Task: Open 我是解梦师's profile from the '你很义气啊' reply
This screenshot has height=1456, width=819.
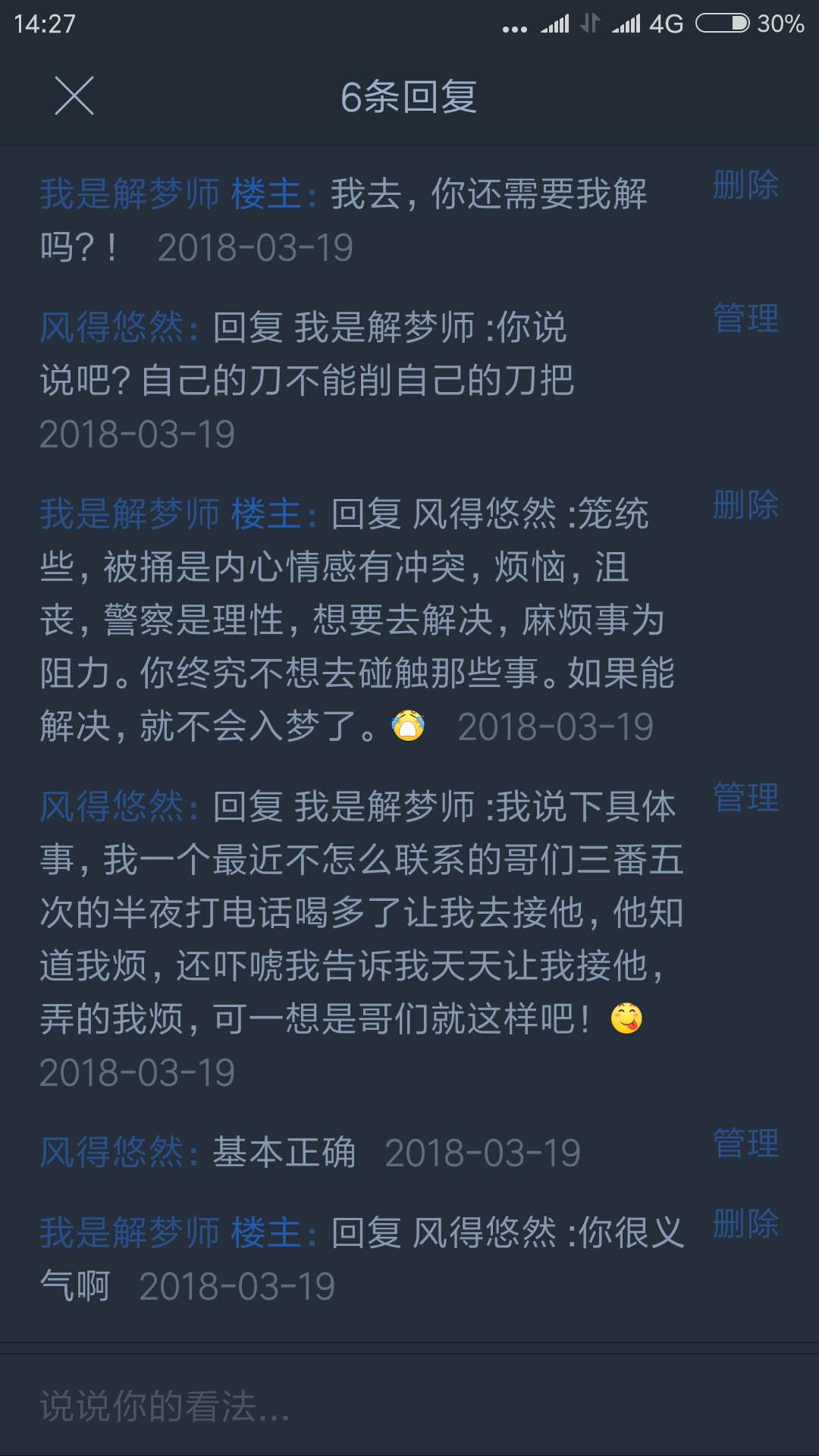Action: tap(130, 1233)
